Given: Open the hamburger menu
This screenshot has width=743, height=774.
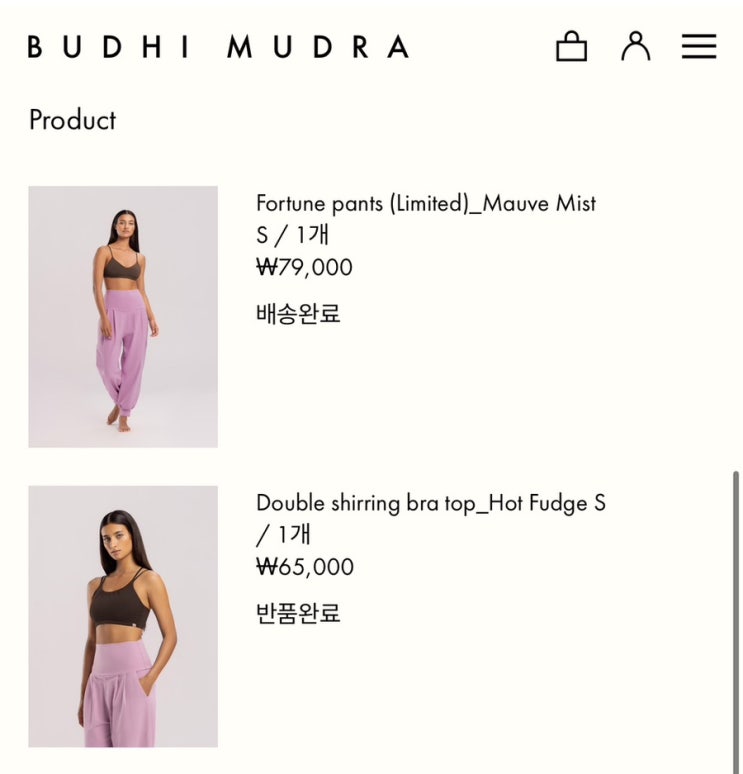Looking at the screenshot, I should (699, 46).
